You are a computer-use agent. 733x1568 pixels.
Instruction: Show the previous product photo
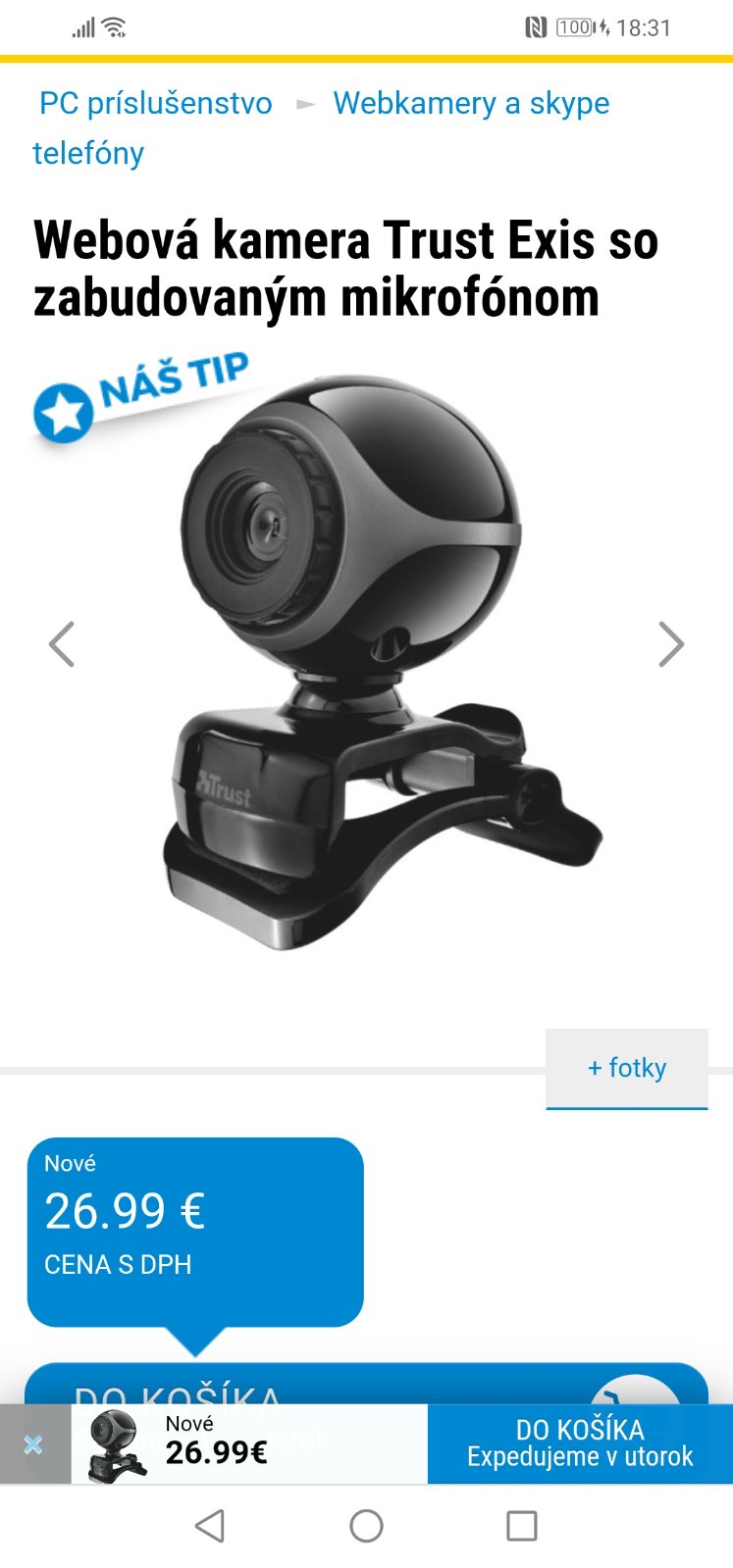point(62,644)
